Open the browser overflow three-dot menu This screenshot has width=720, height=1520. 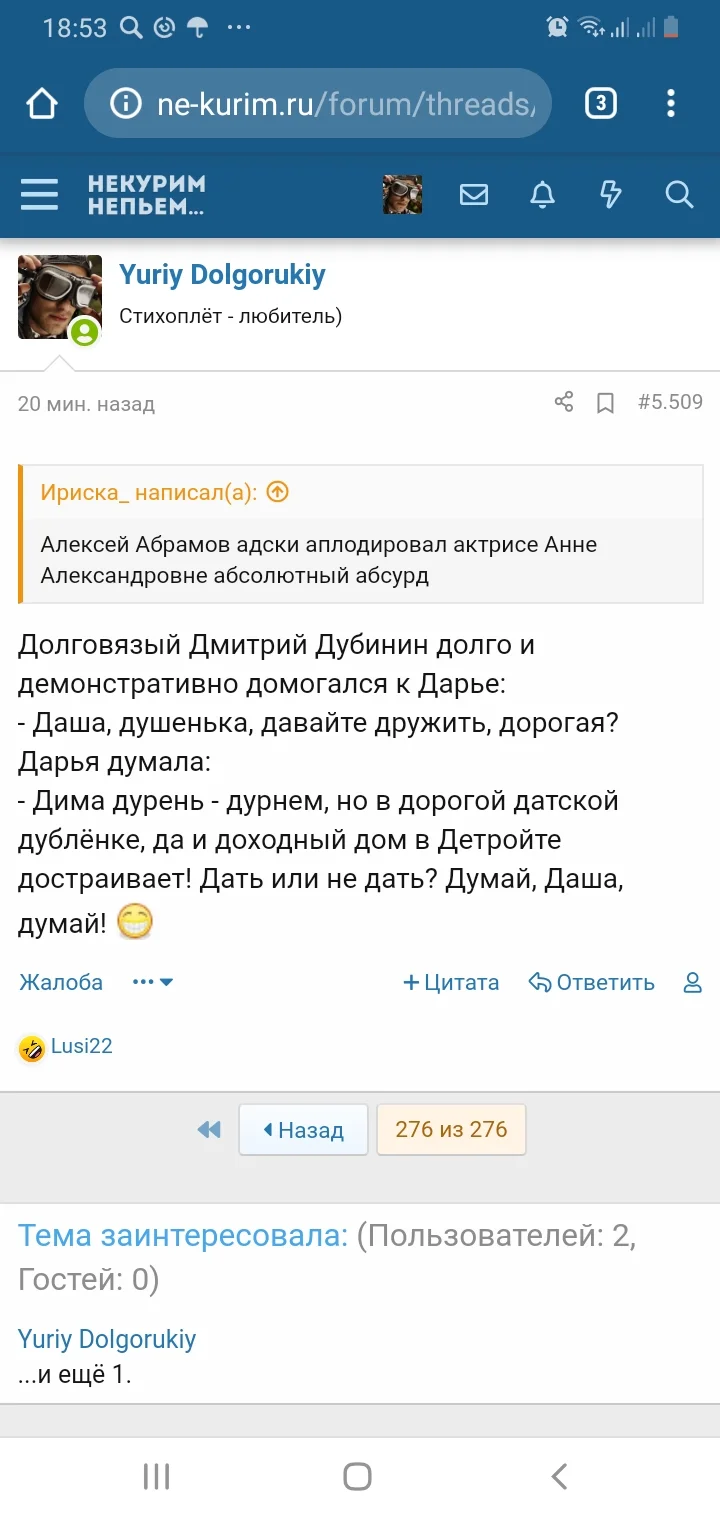(x=670, y=102)
